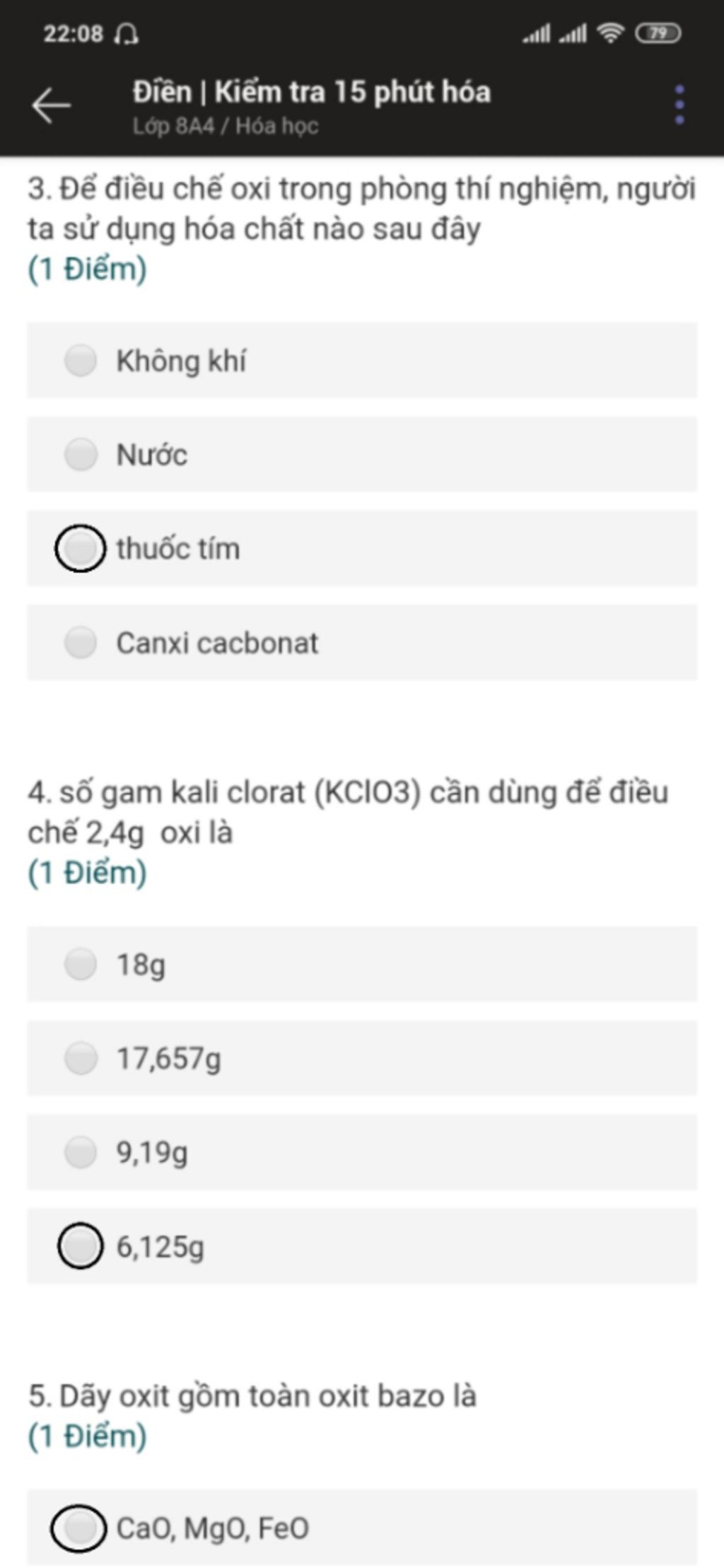This screenshot has height=1568, width=724.
Task: Go back using the arrow icon
Action: point(51,105)
